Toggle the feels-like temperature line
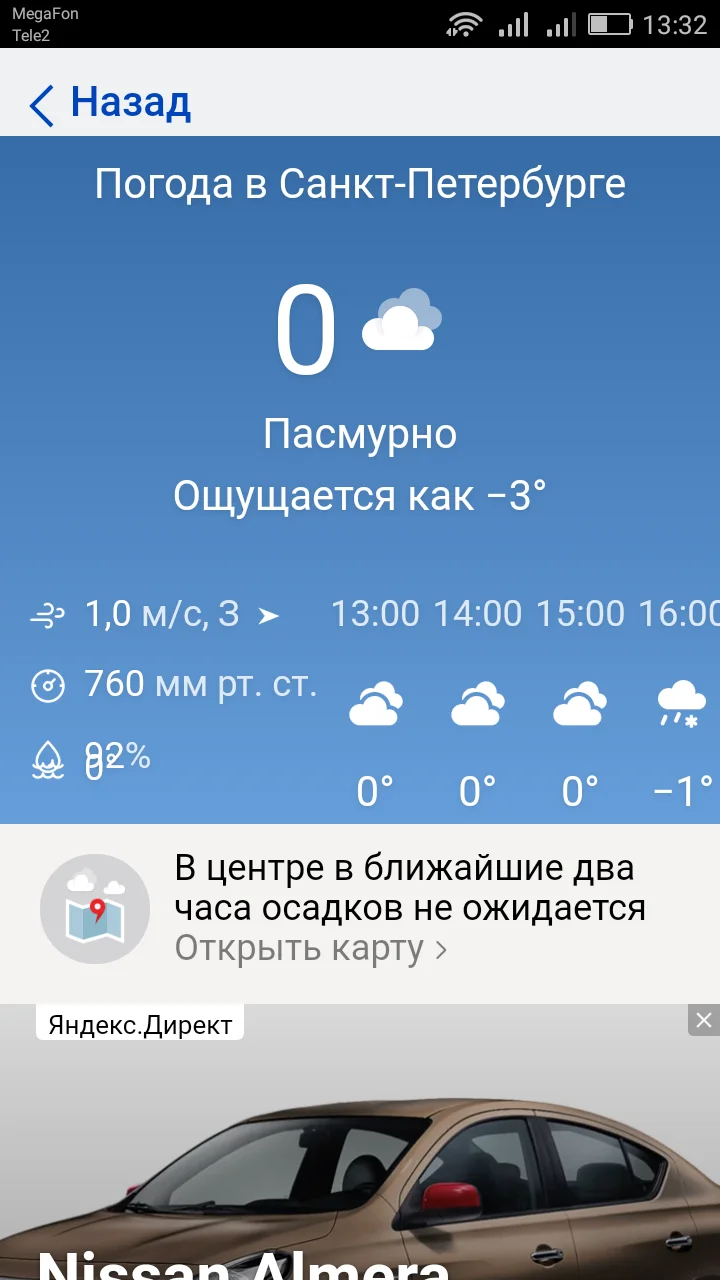This screenshot has width=720, height=1280. point(360,495)
